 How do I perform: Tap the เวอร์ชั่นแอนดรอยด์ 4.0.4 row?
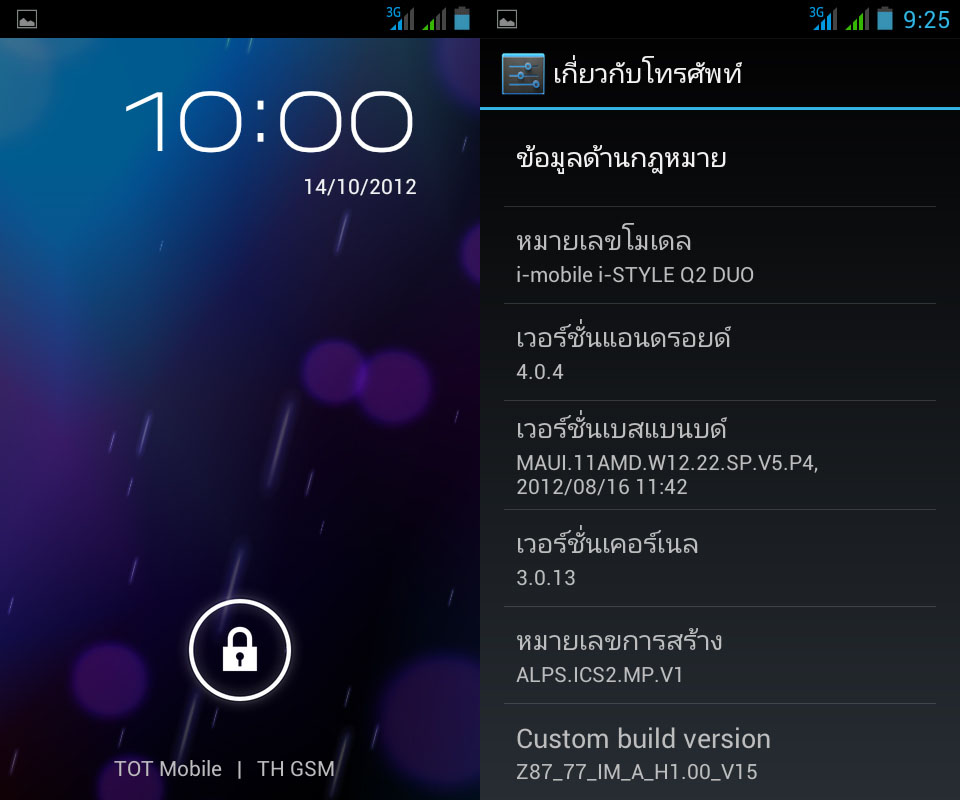(x=719, y=354)
